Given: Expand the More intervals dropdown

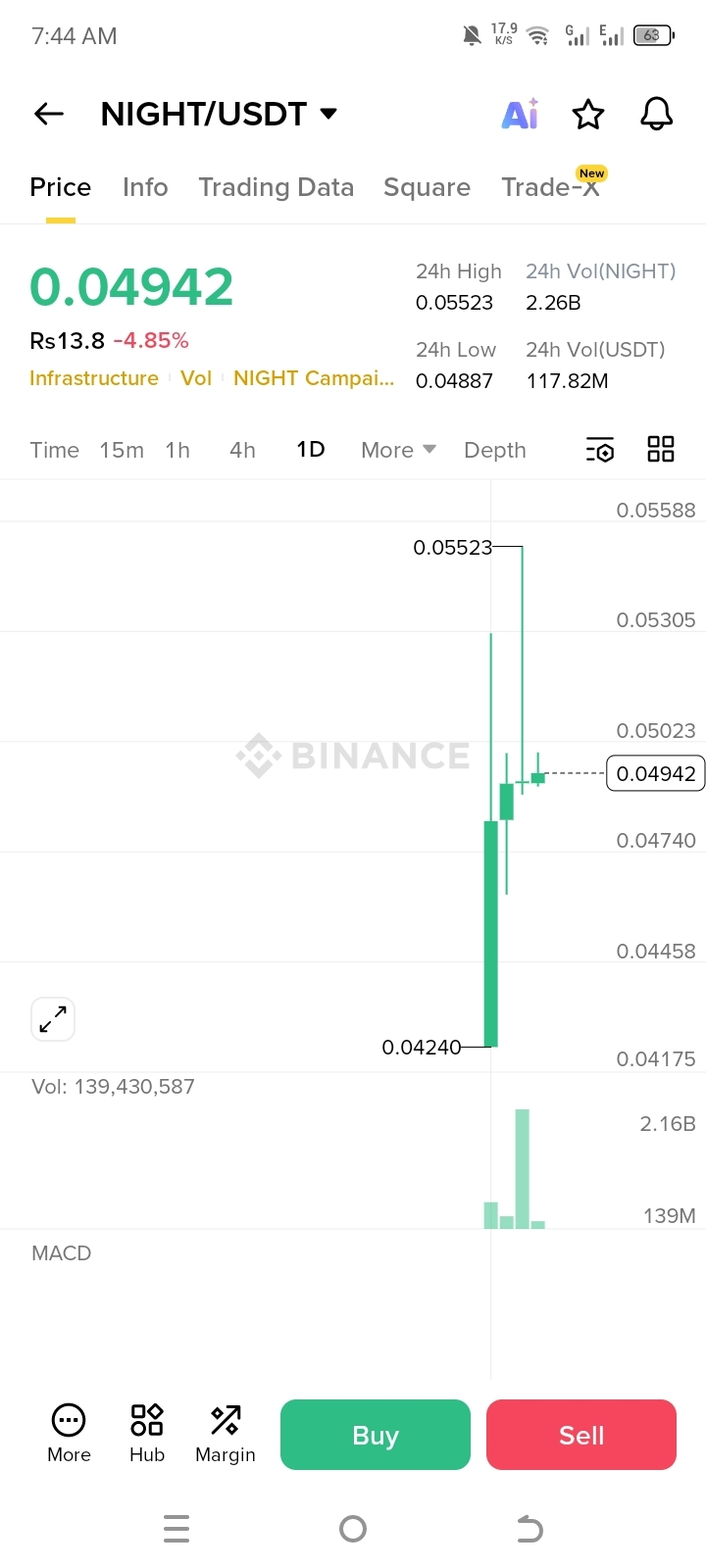Looking at the screenshot, I should click(398, 450).
